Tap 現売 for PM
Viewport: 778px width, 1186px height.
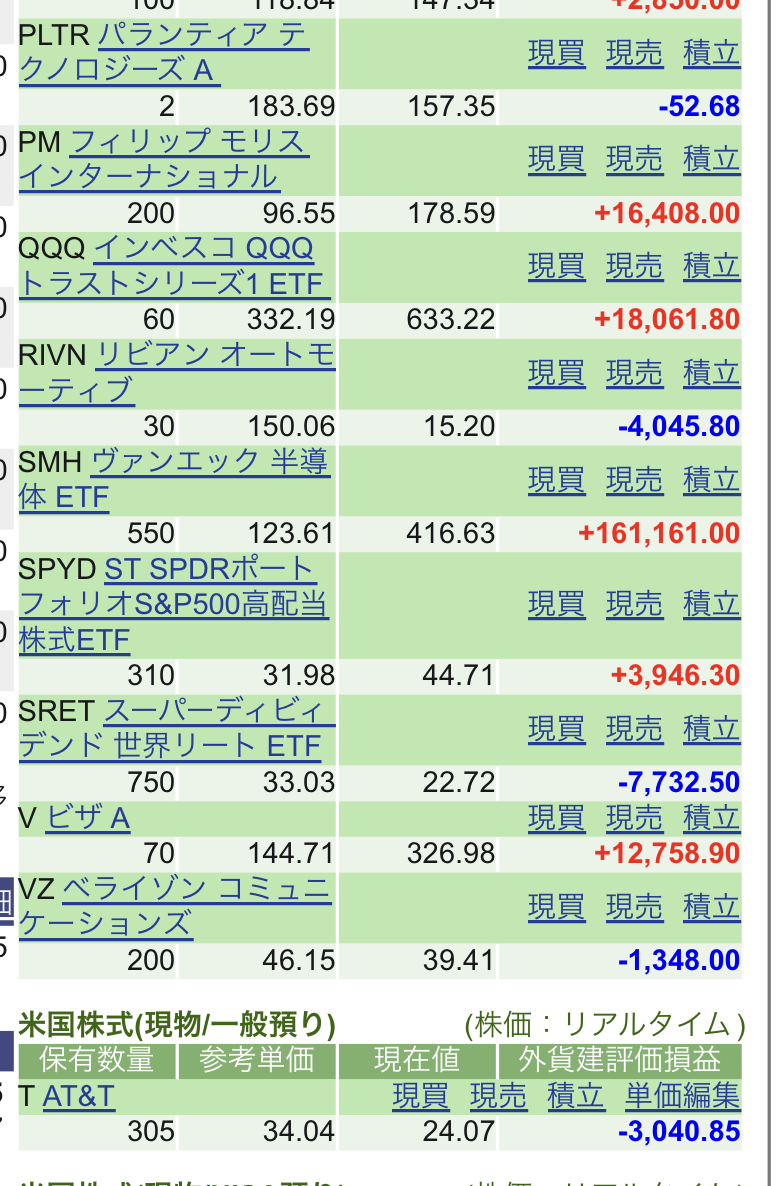coord(634,160)
